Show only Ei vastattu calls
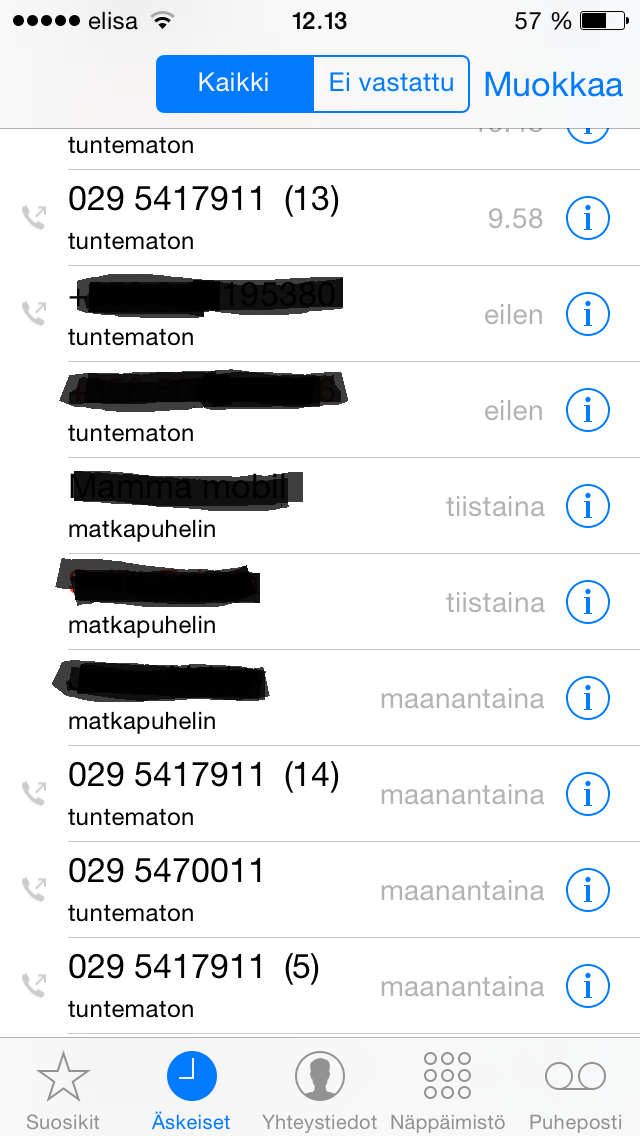 click(x=391, y=83)
